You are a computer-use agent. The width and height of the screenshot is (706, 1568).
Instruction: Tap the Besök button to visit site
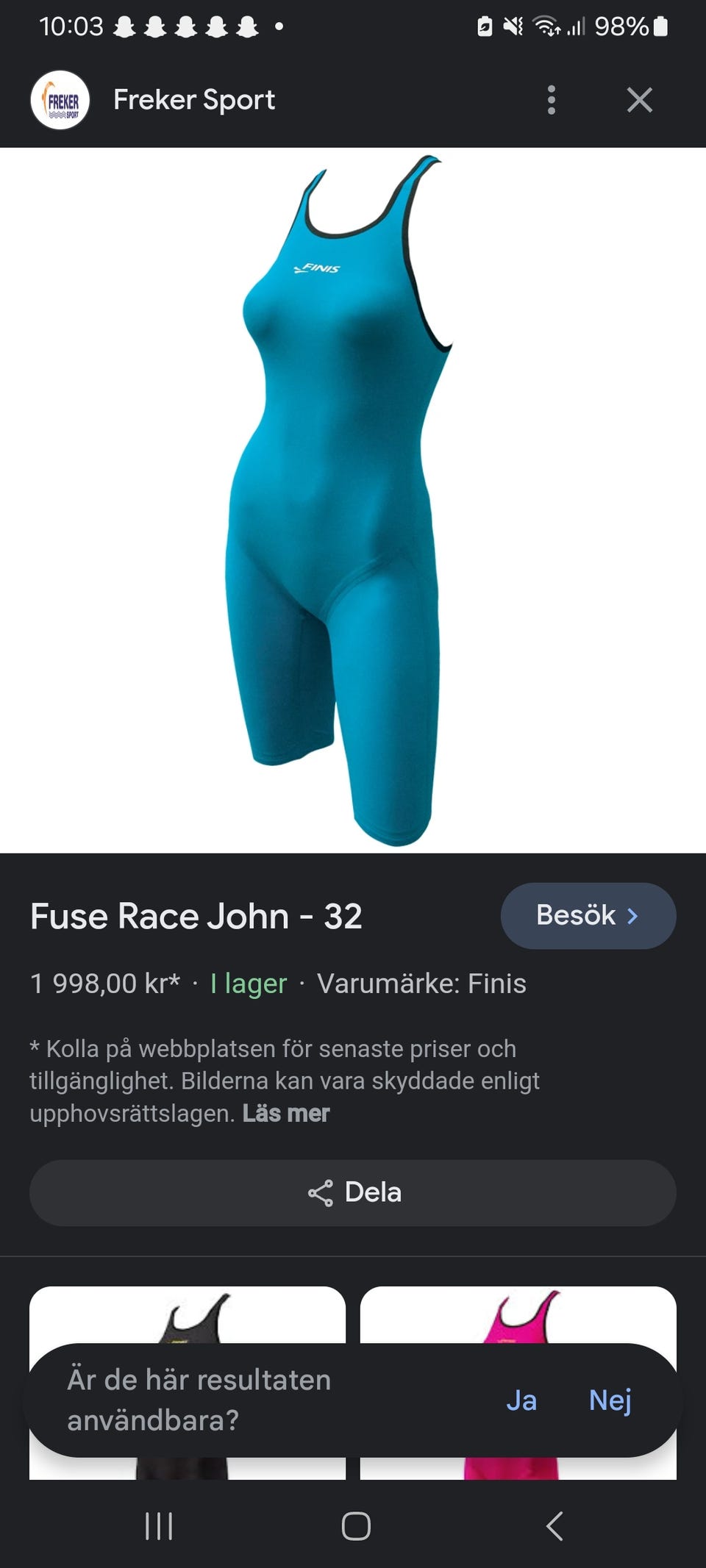[x=588, y=916]
